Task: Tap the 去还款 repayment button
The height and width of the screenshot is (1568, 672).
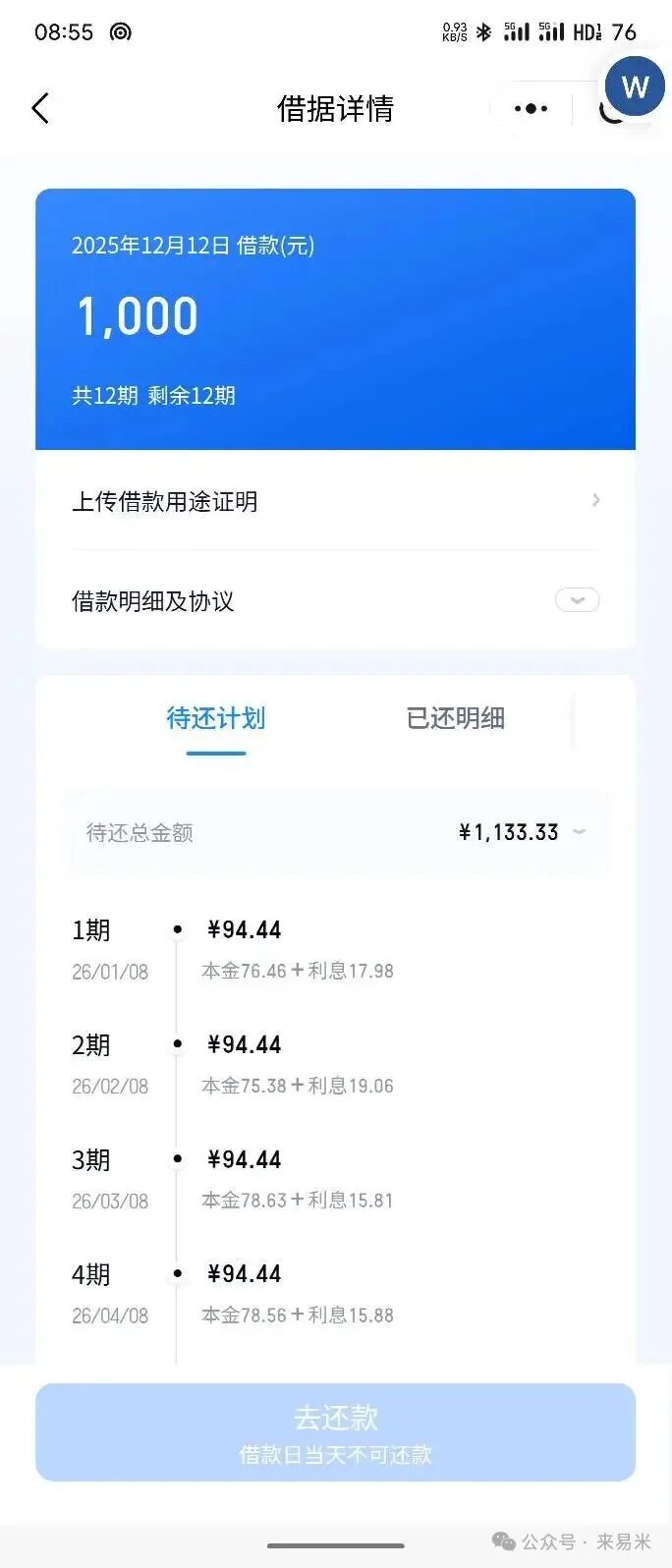Action: pyautogui.click(x=335, y=1431)
